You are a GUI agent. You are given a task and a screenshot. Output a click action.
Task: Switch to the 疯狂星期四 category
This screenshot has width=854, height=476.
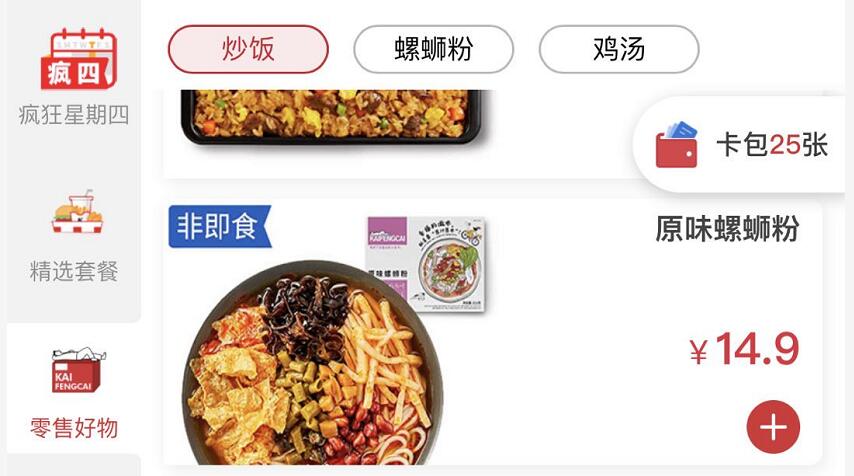(74, 80)
